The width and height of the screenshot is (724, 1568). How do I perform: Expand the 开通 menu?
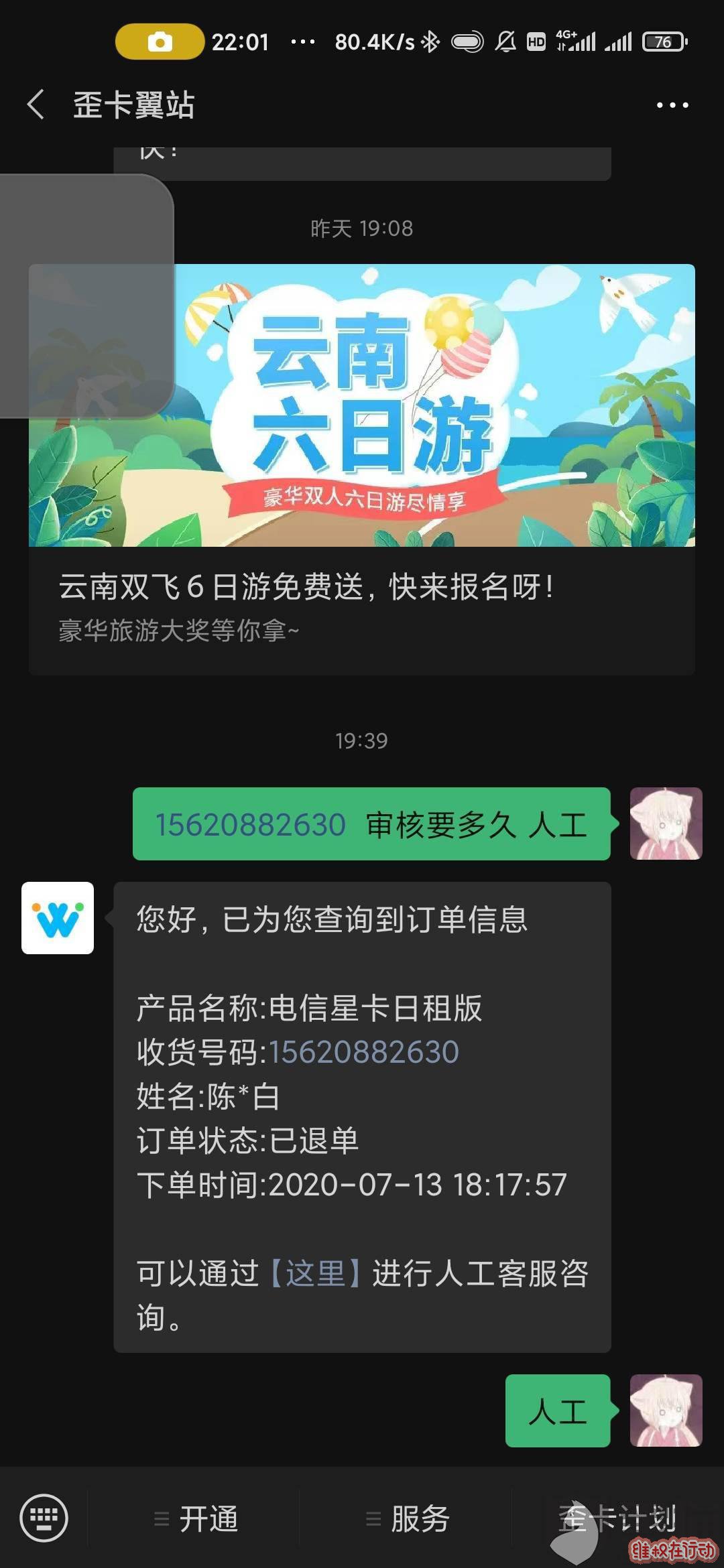point(196,1518)
